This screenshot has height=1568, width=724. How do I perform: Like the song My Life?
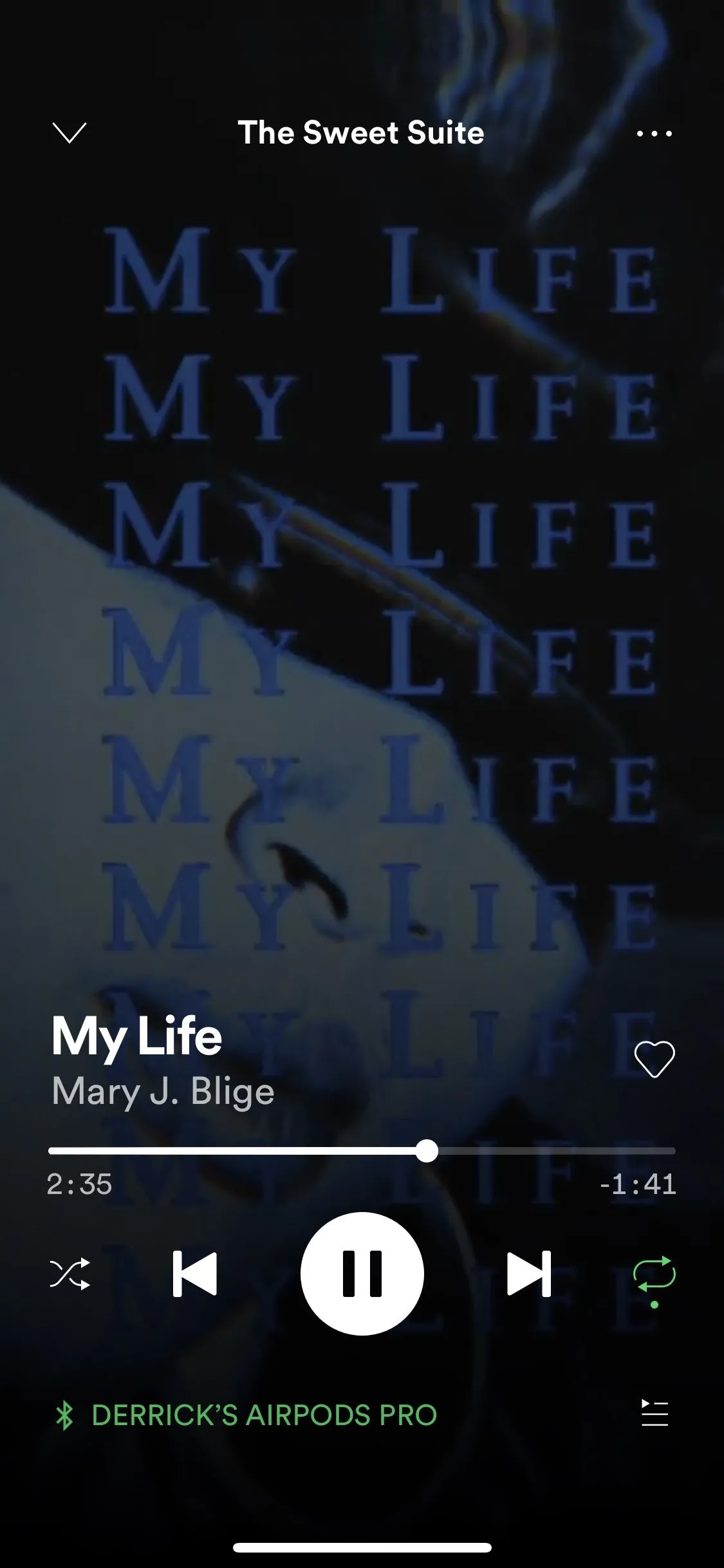click(x=654, y=1059)
